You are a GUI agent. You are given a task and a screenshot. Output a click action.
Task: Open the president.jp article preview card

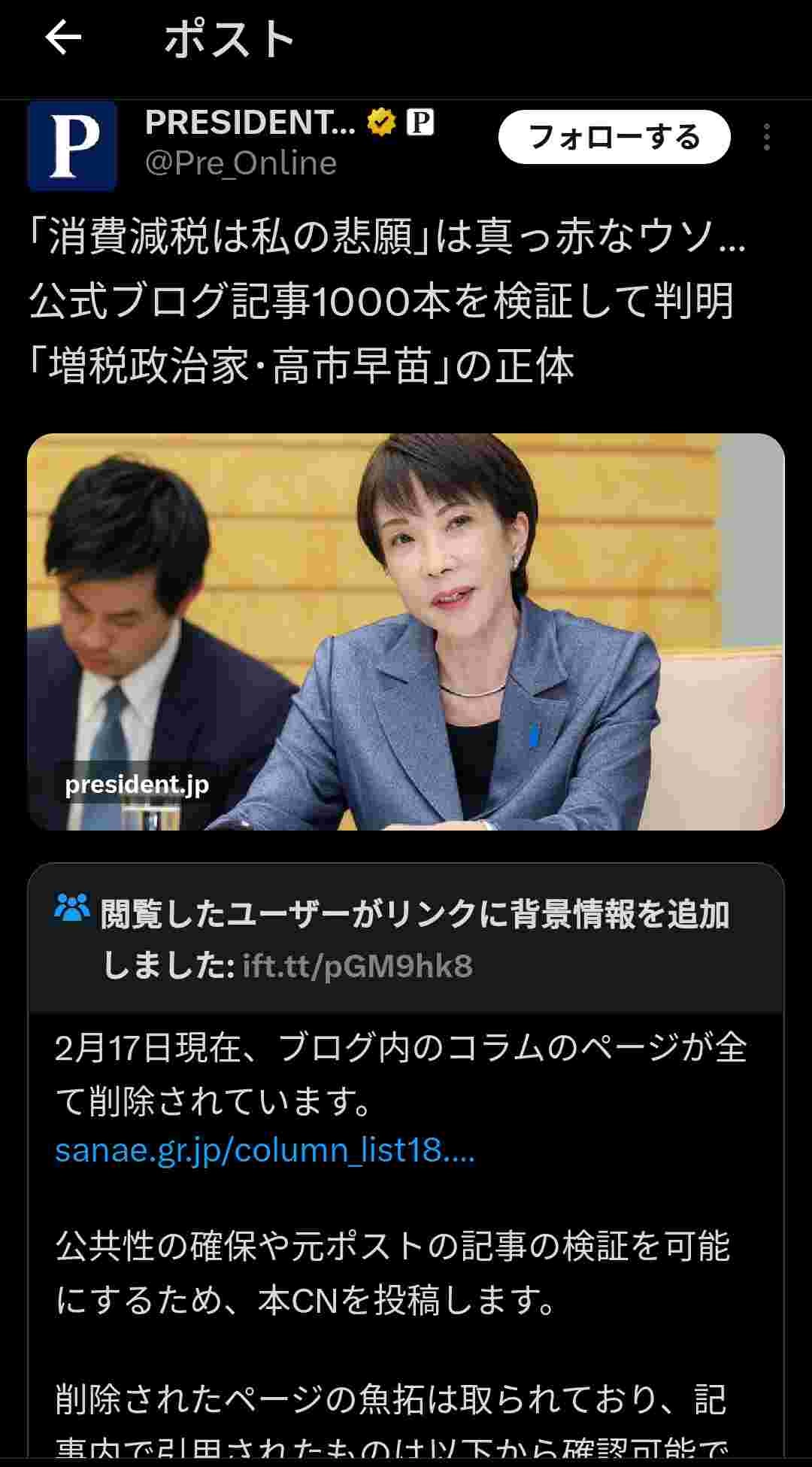406,632
